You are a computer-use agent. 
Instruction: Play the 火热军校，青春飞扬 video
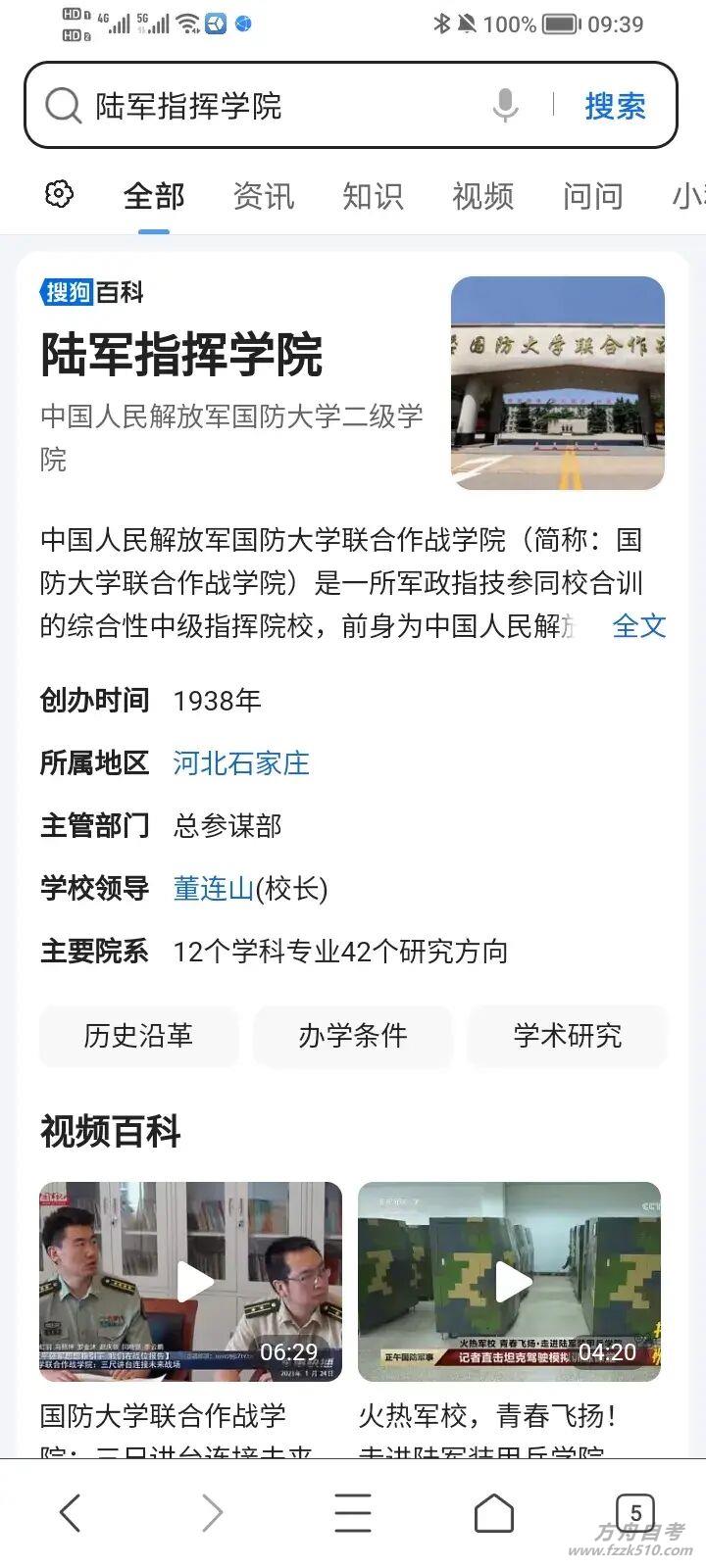(x=510, y=1282)
